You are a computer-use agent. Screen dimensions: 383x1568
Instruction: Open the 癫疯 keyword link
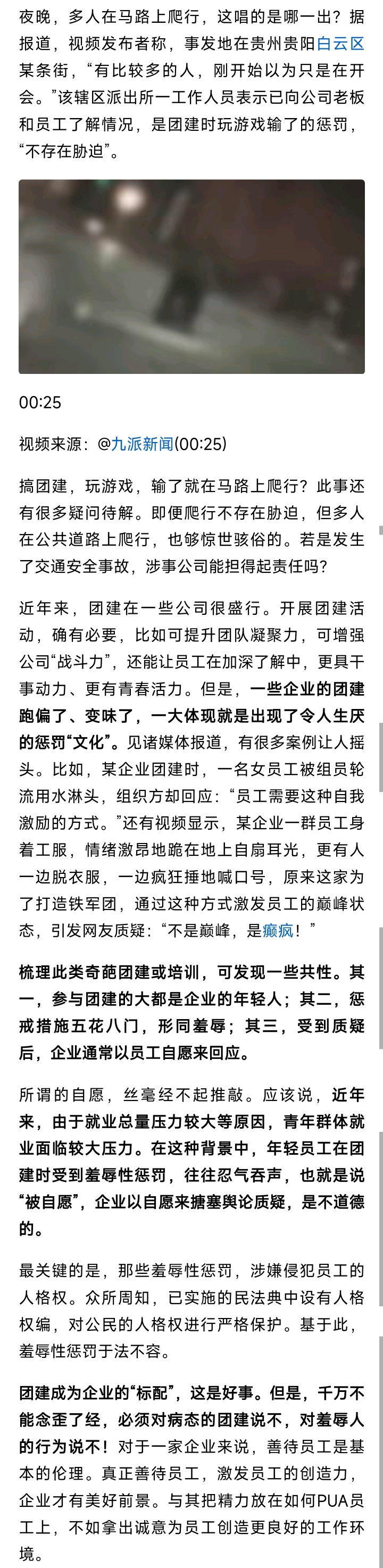point(278,930)
